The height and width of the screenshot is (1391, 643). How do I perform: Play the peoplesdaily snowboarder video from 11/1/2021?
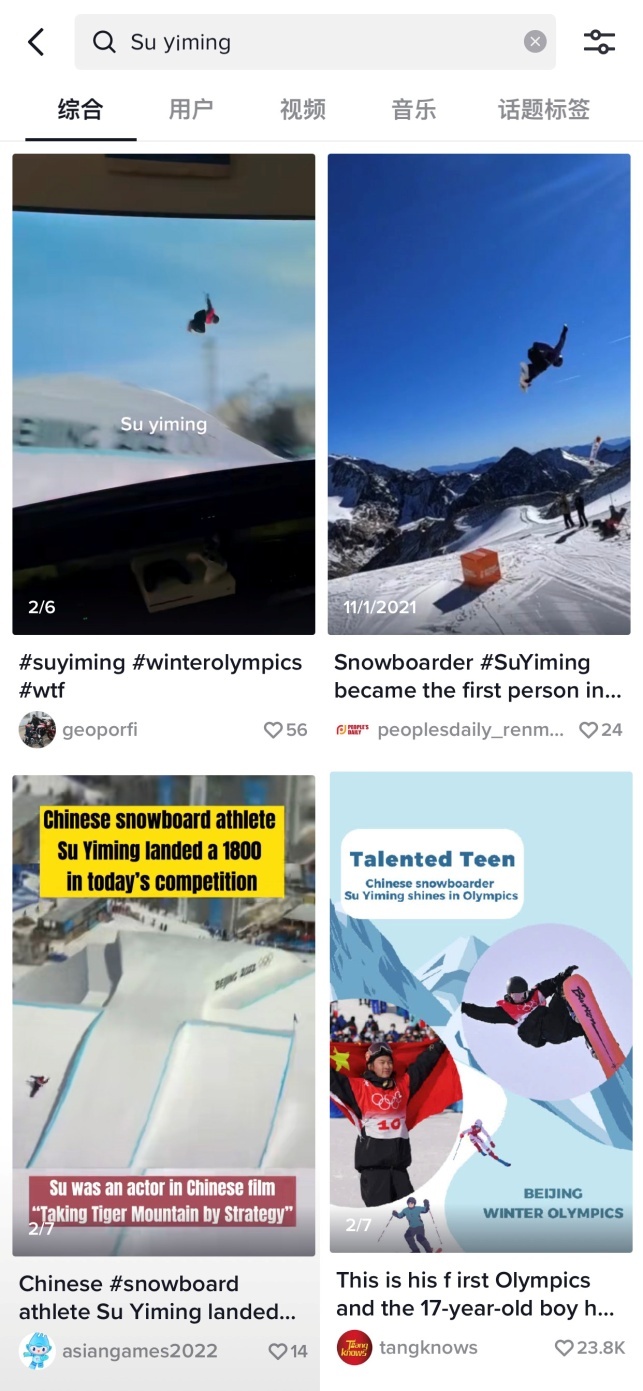click(x=479, y=394)
